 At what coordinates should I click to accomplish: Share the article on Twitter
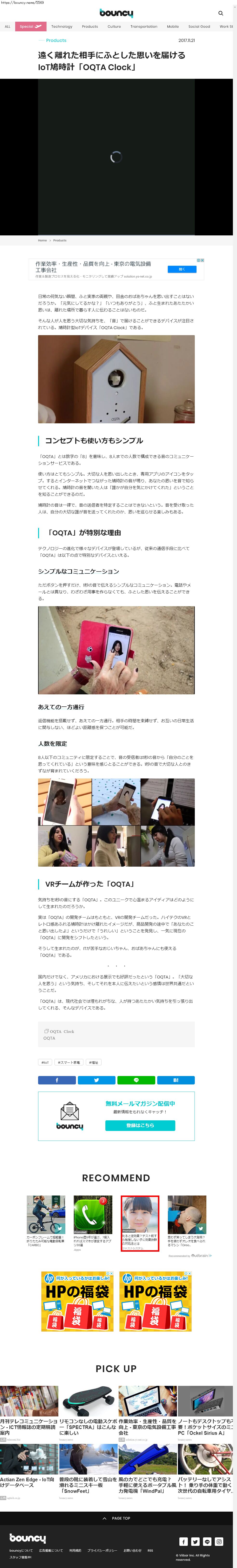[96, 1080]
